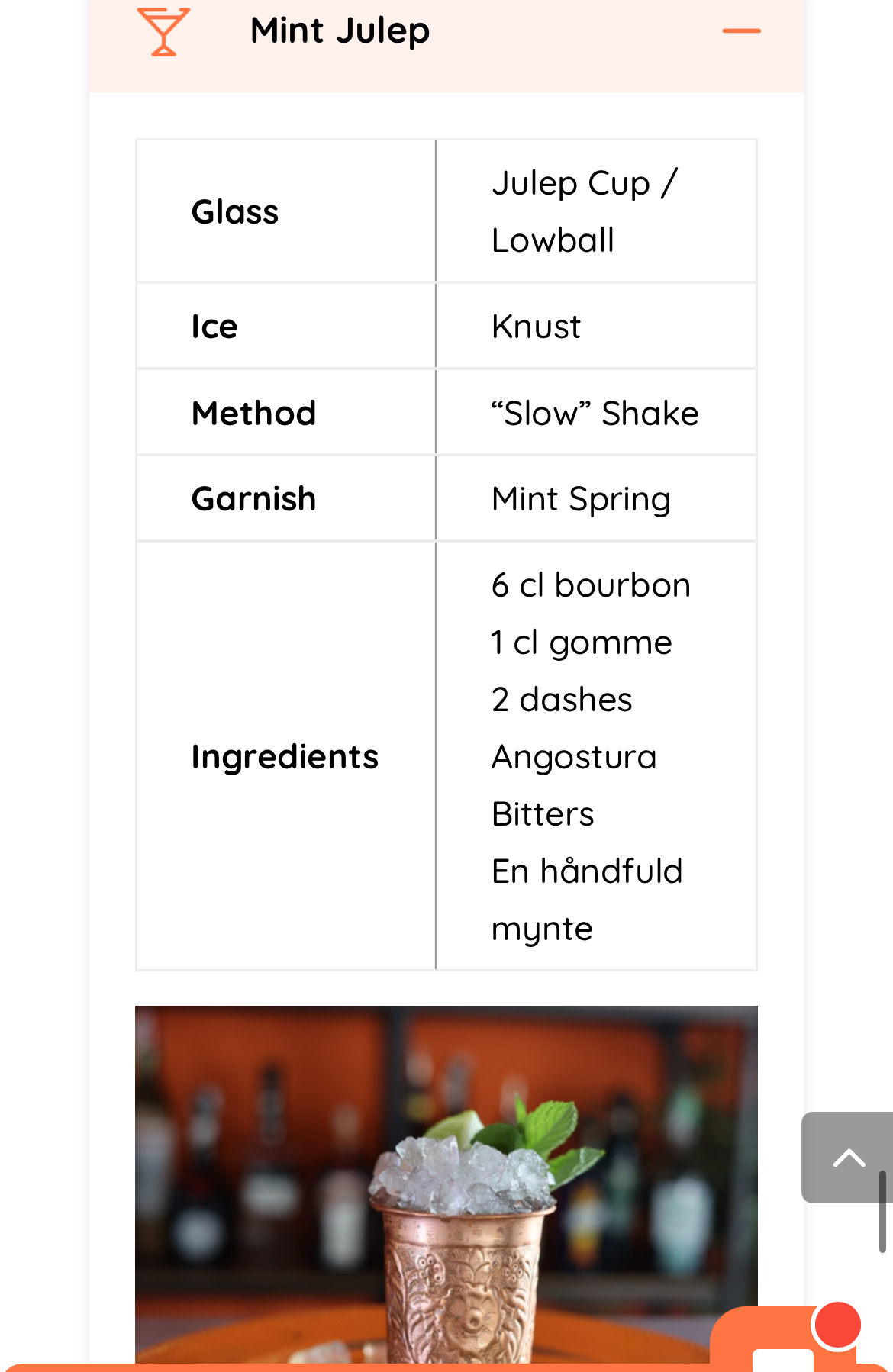The image size is (893, 1372).
Task: Collapse the Mint Julep section
Action: click(x=740, y=31)
